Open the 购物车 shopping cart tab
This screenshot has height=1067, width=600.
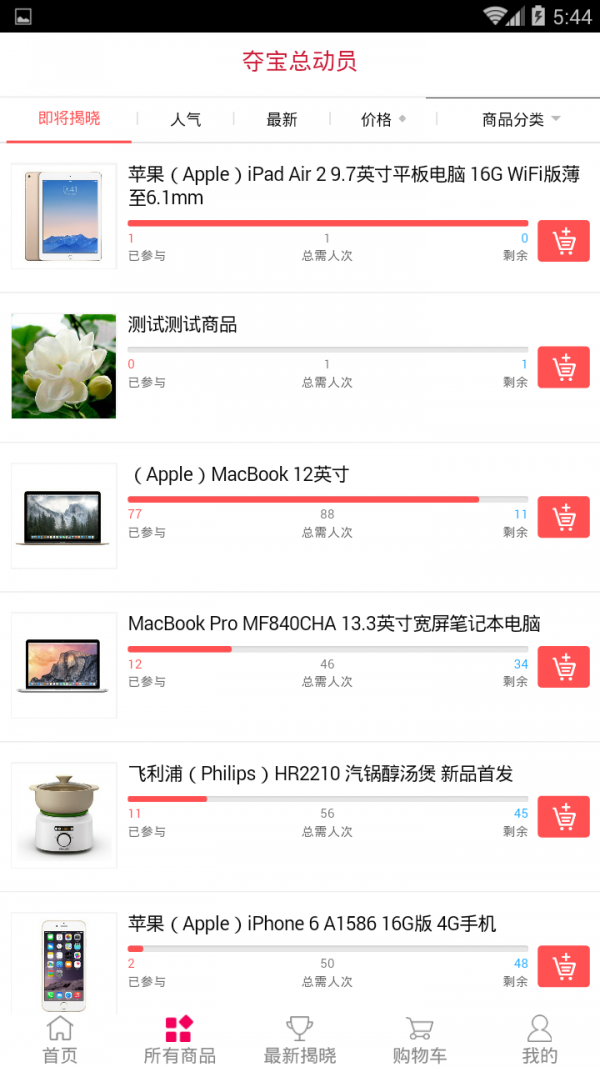[419, 1040]
